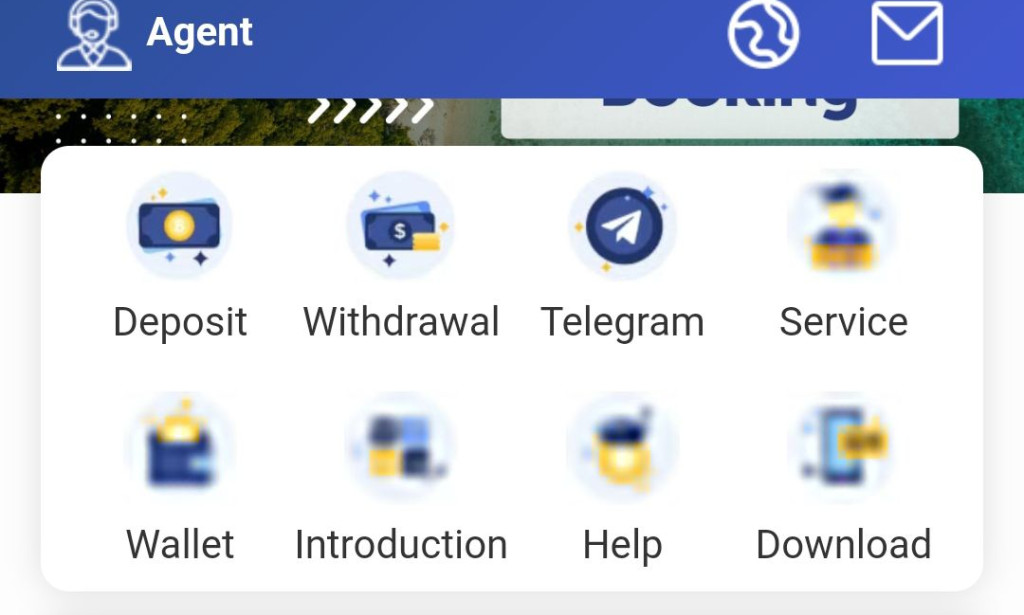Viewport: 1024px width, 615px height.
Task: Open the Agent support option
Action: click(x=155, y=34)
